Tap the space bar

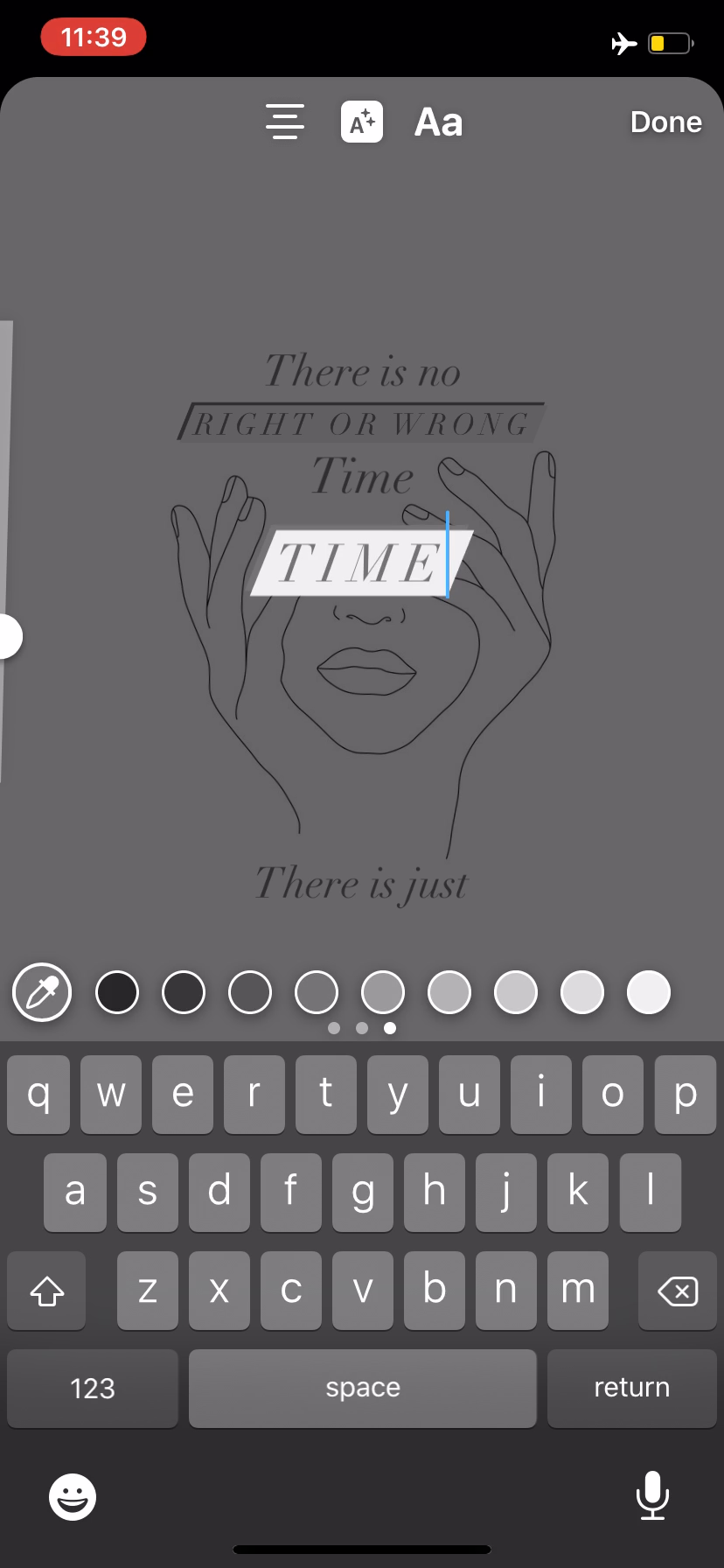click(x=363, y=1389)
